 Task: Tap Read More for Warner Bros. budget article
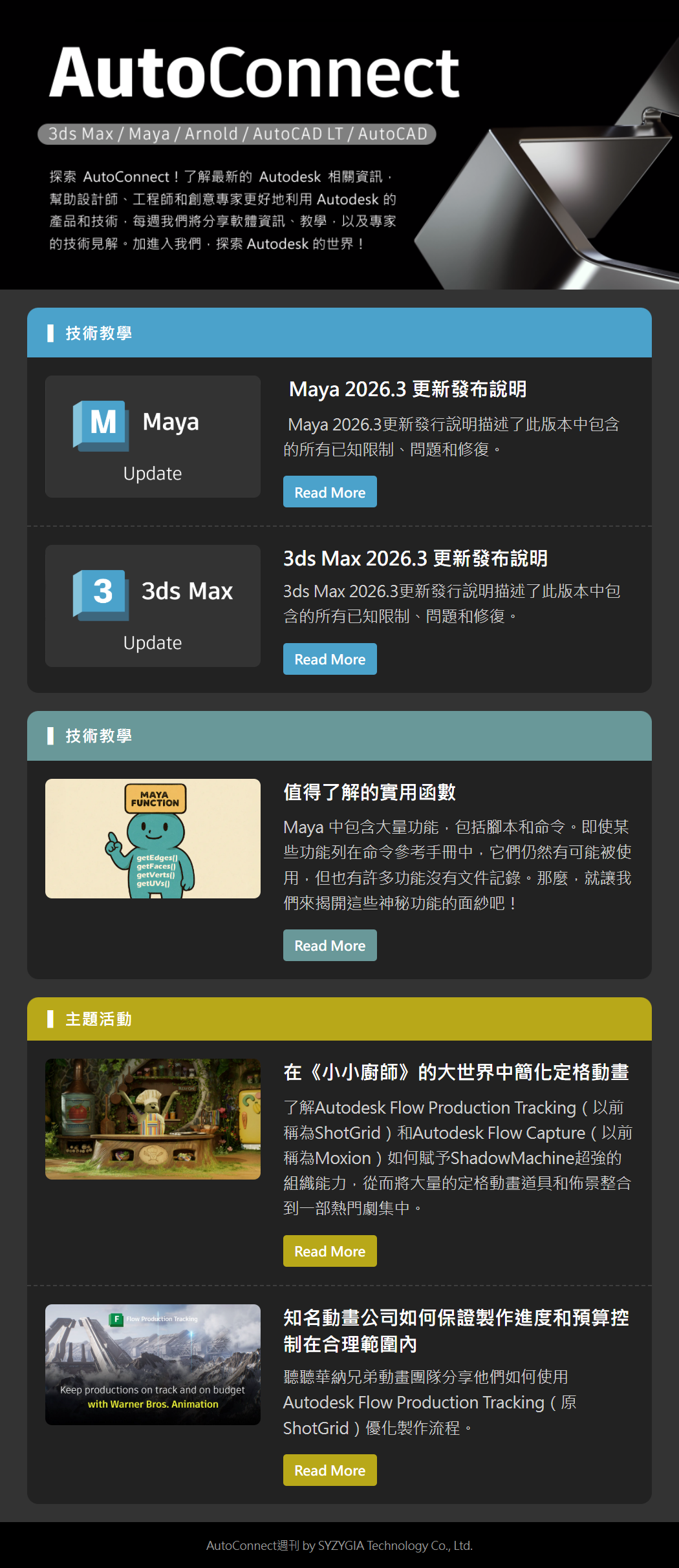(330, 1470)
